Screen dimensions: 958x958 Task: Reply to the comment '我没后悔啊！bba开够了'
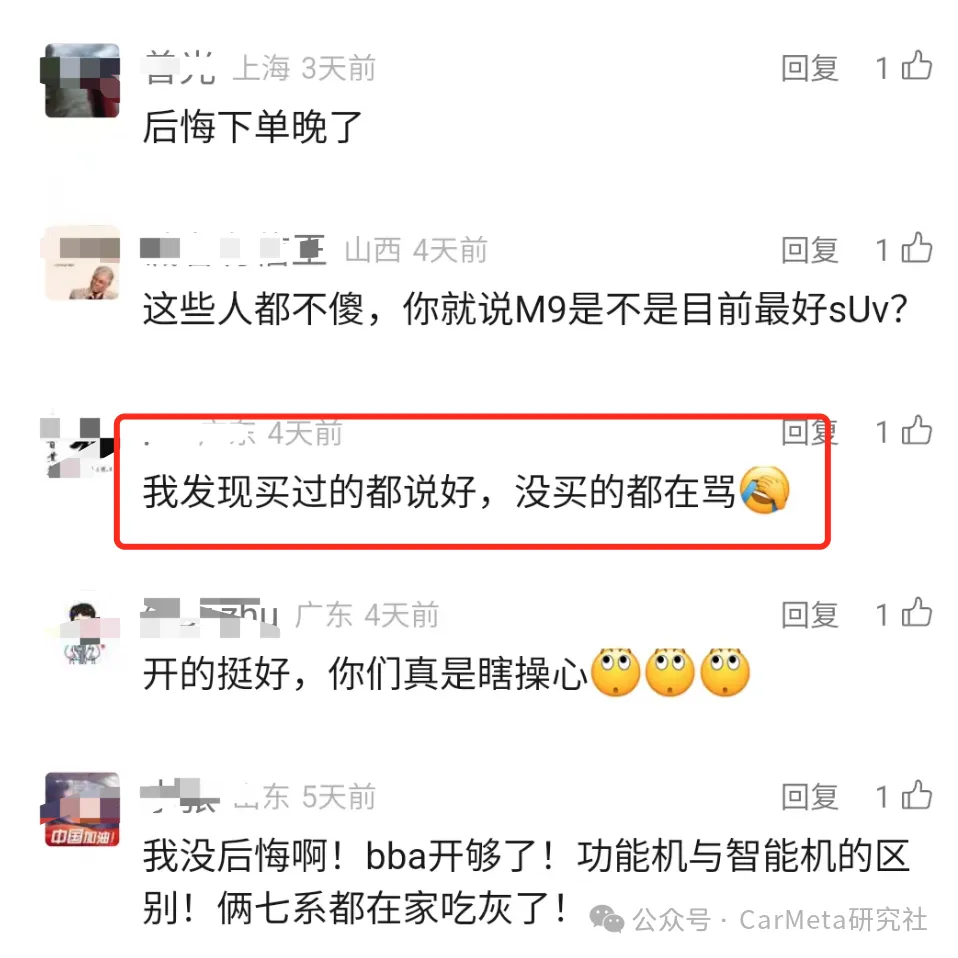(809, 797)
